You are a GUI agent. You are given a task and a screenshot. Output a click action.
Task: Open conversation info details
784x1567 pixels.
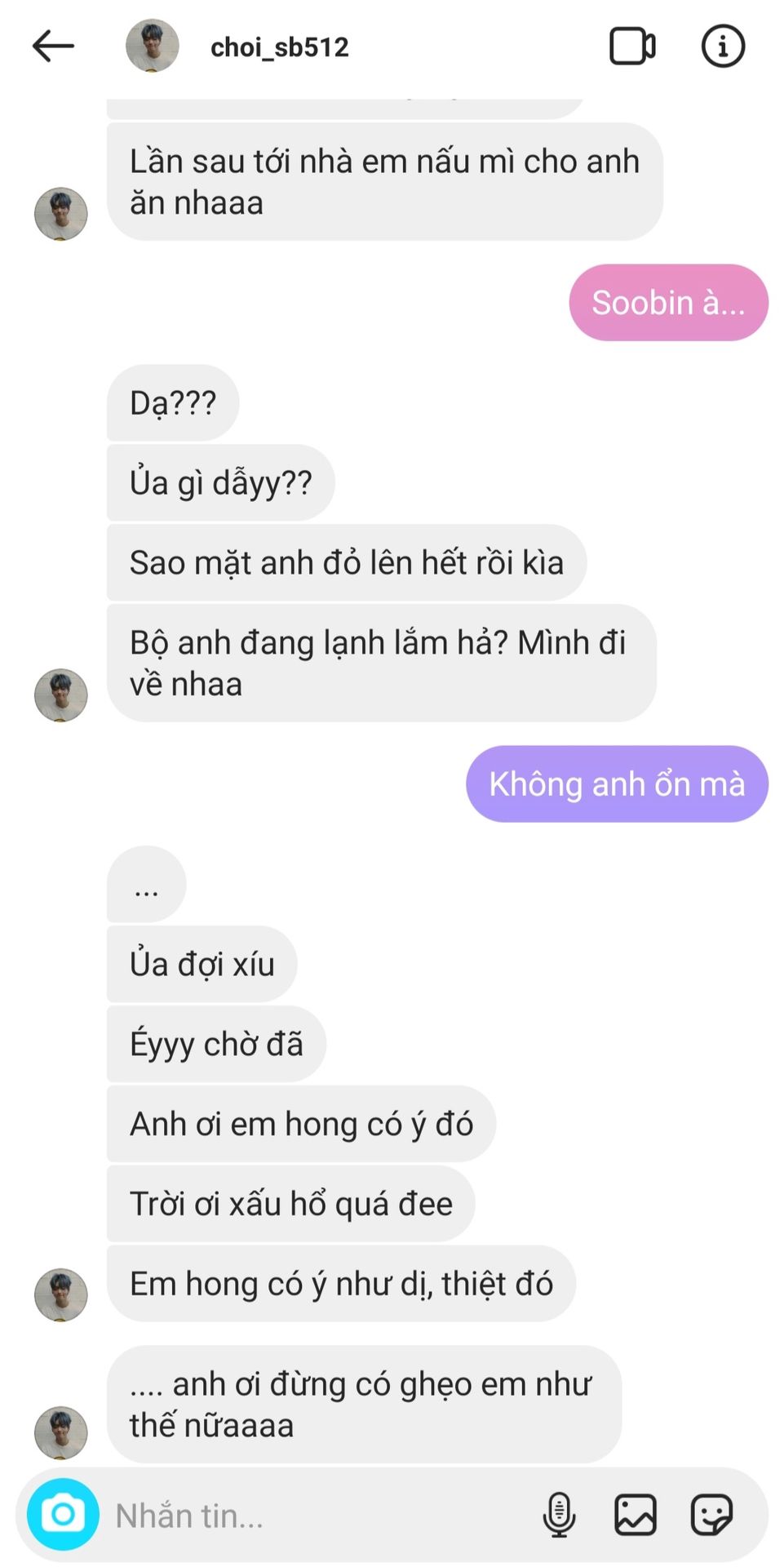[x=723, y=47]
